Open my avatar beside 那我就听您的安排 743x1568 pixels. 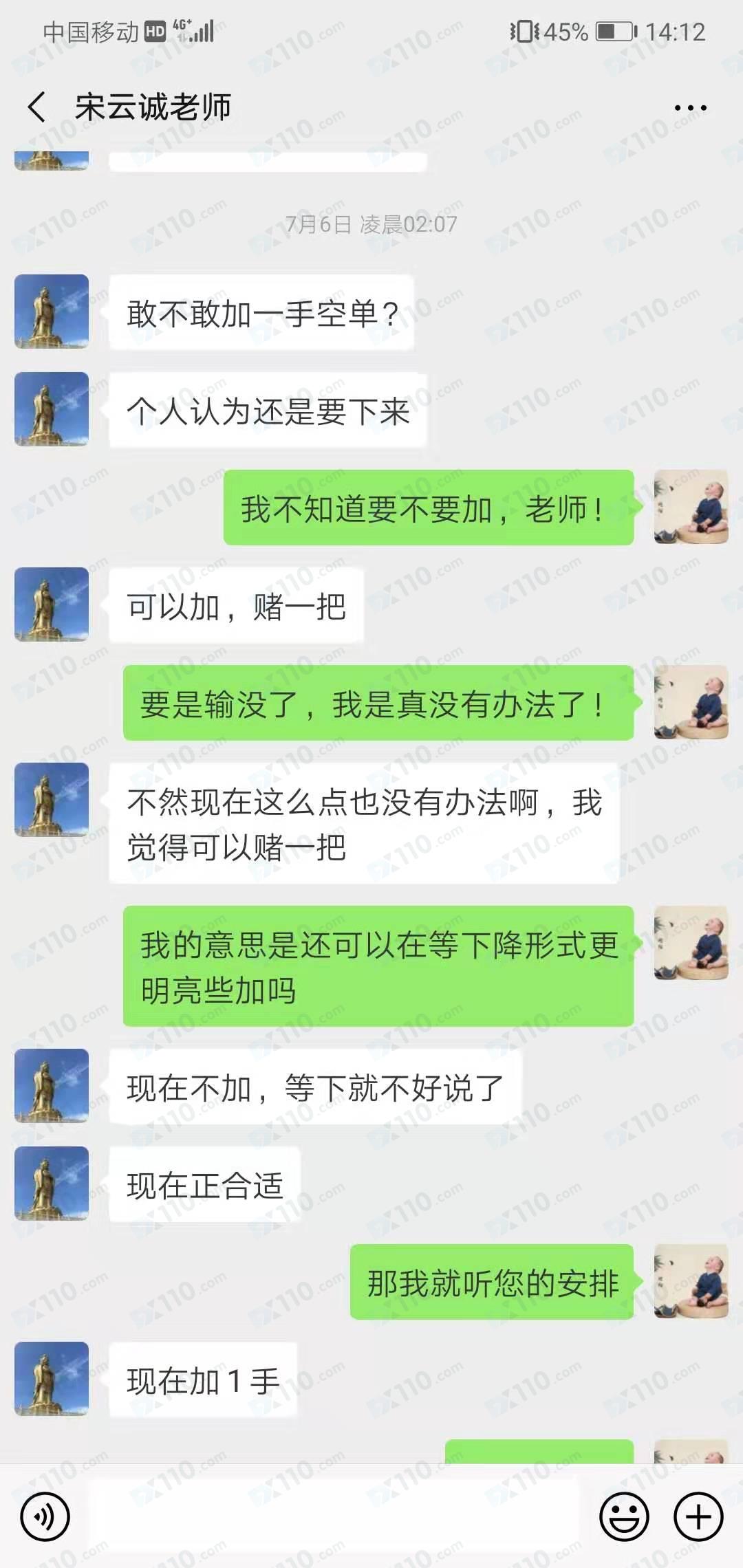(691, 1281)
